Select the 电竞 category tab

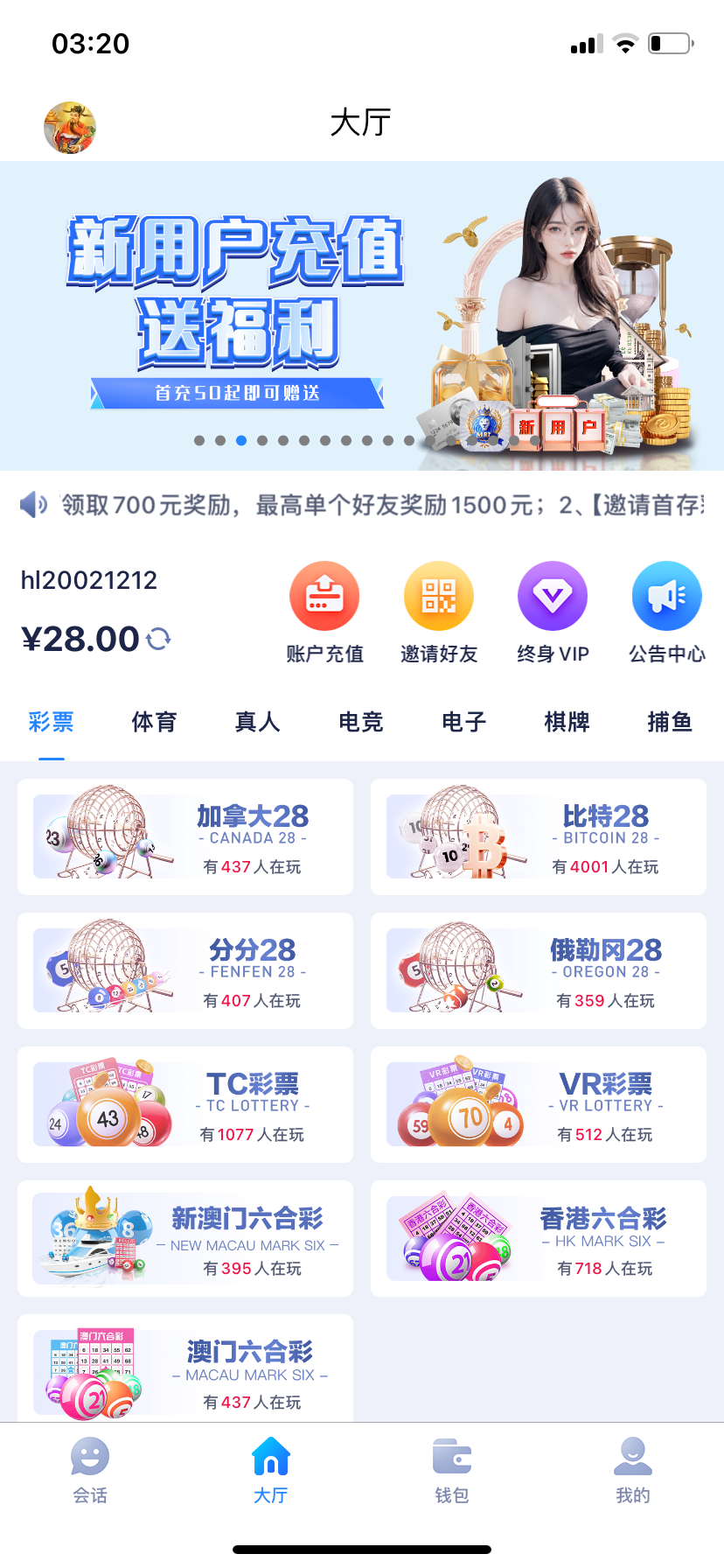point(360,722)
